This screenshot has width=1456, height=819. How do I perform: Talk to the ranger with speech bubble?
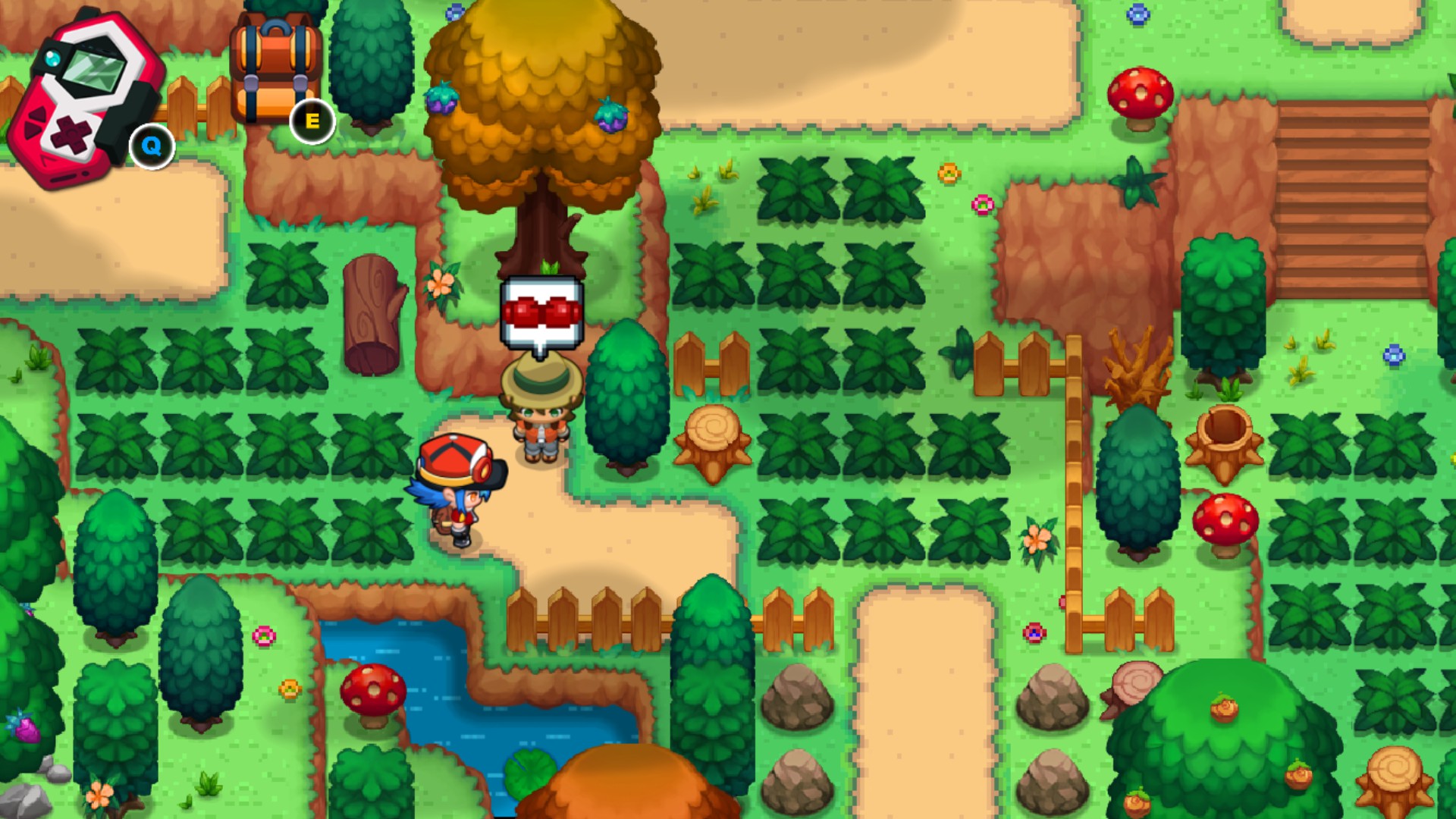(x=541, y=413)
